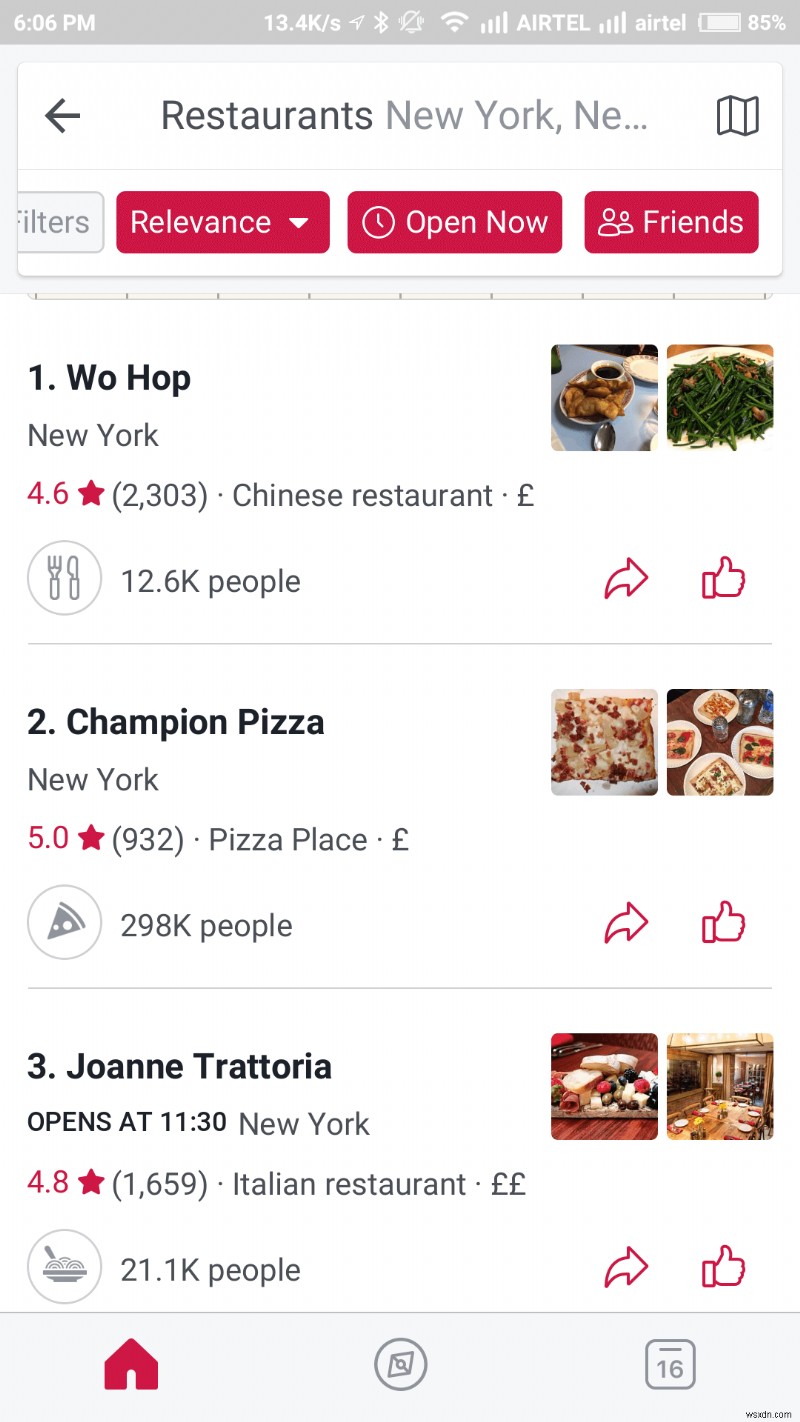Tap the cutlery icon next to Wo Hop

(64, 578)
